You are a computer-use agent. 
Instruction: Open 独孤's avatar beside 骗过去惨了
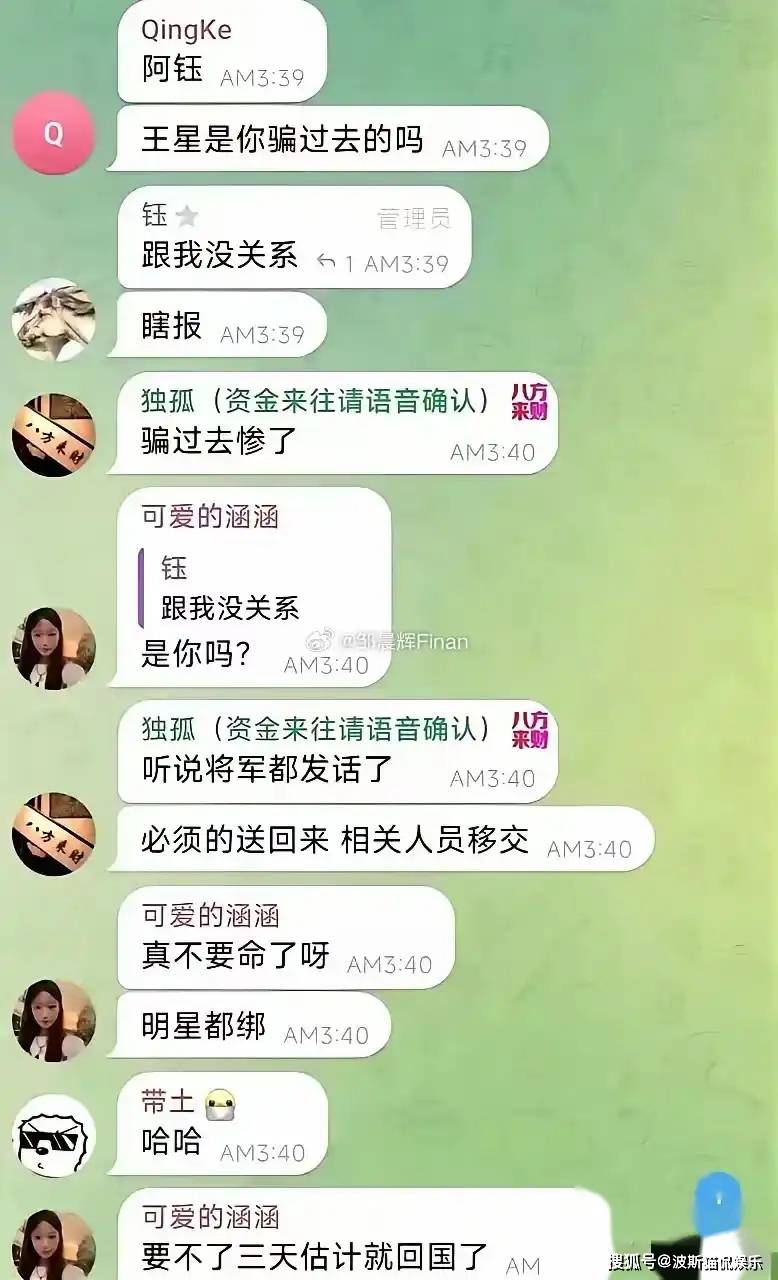point(53,435)
